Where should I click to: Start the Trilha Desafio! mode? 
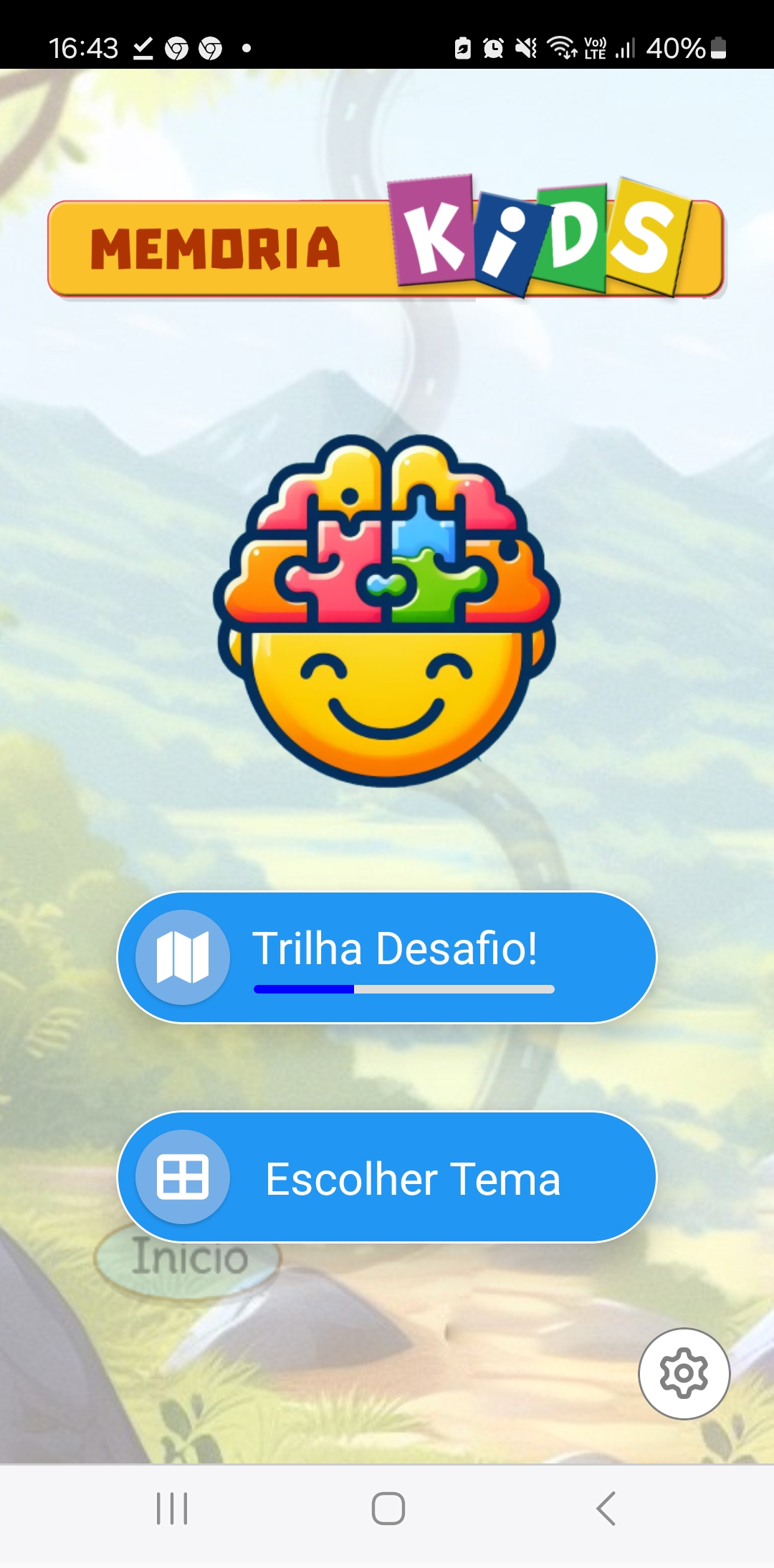tap(387, 957)
